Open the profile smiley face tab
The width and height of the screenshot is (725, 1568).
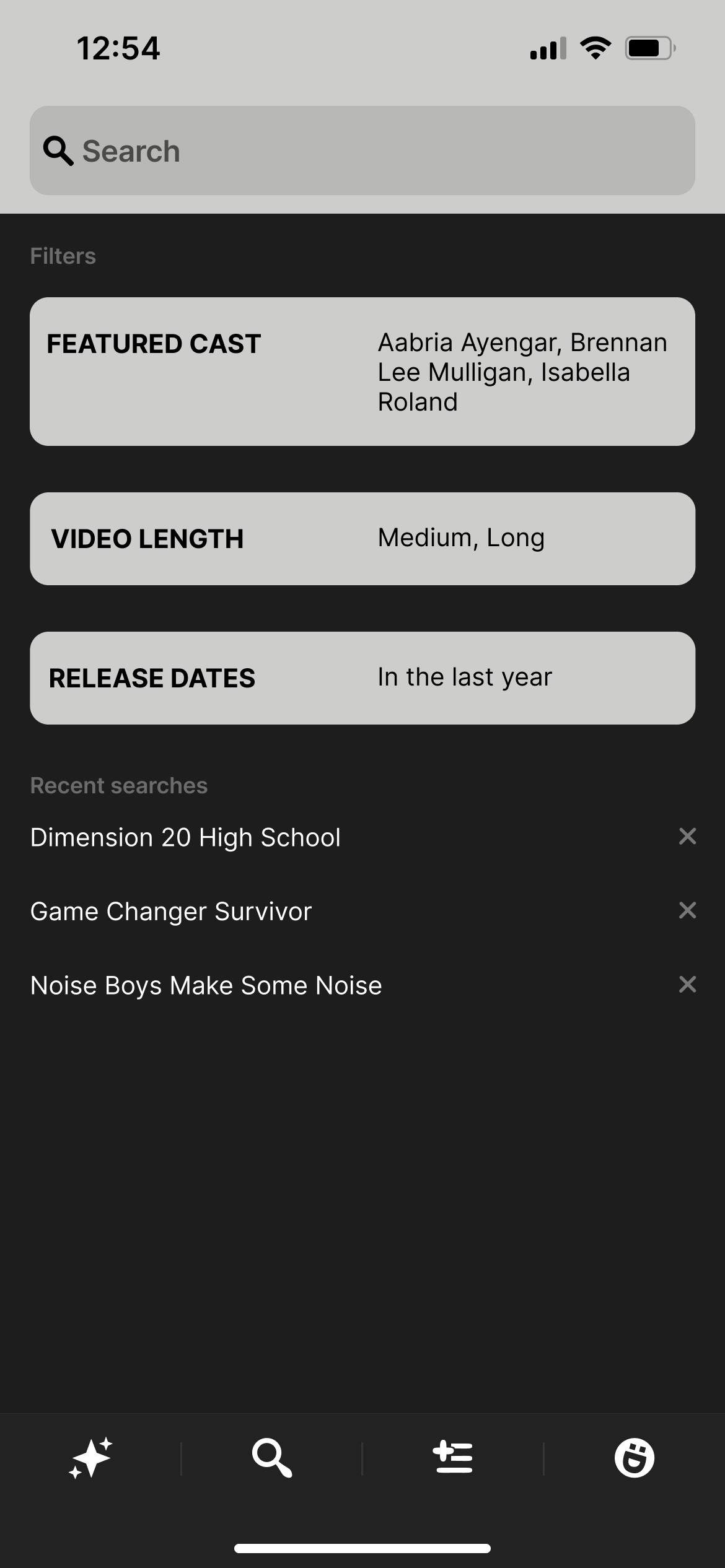[x=634, y=1458]
